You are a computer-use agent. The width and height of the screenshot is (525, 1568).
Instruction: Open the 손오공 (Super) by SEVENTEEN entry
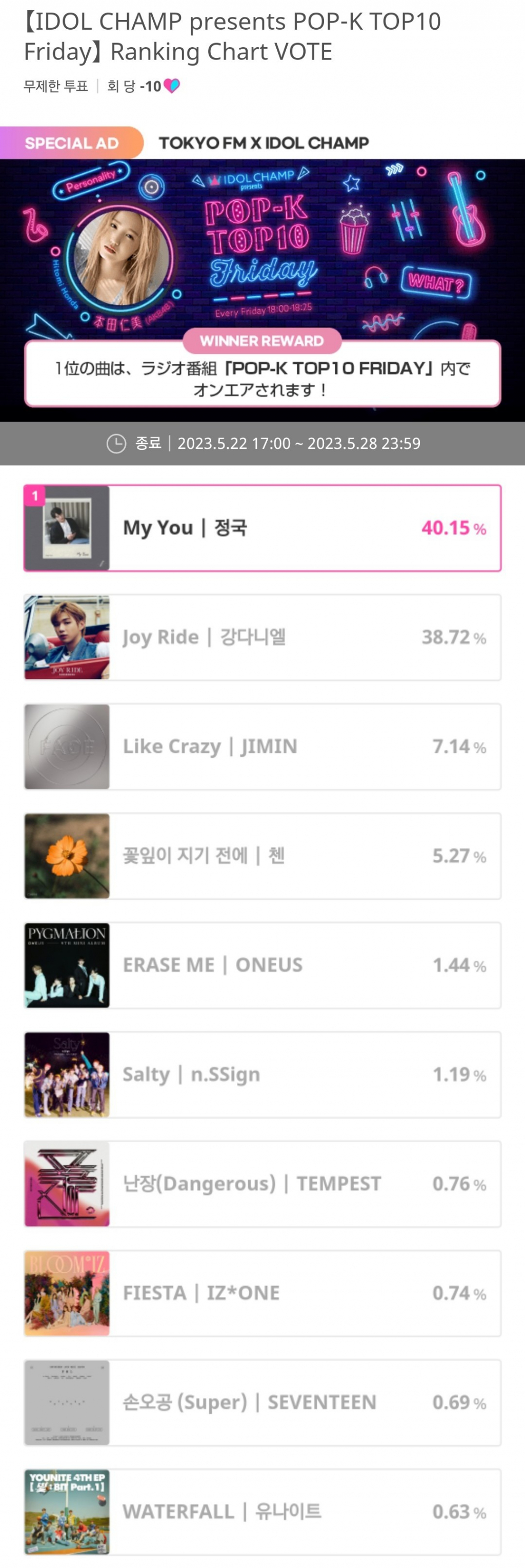[x=262, y=1402]
